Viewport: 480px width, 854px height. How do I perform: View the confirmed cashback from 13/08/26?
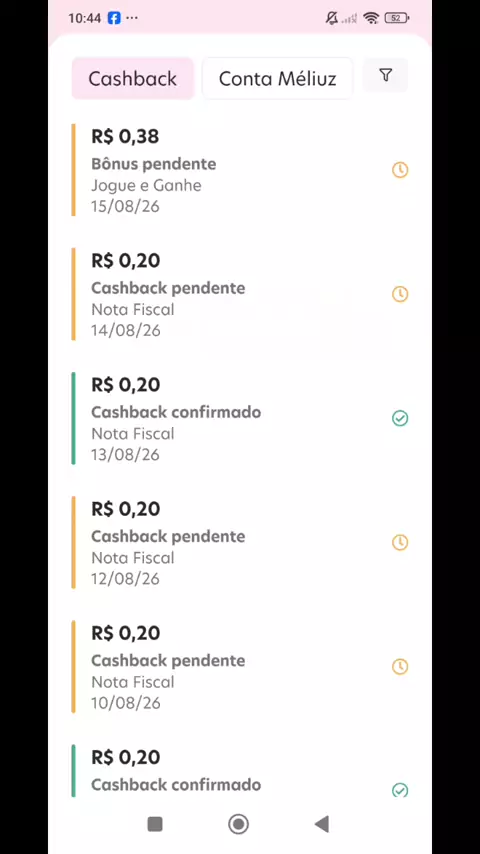240,418
